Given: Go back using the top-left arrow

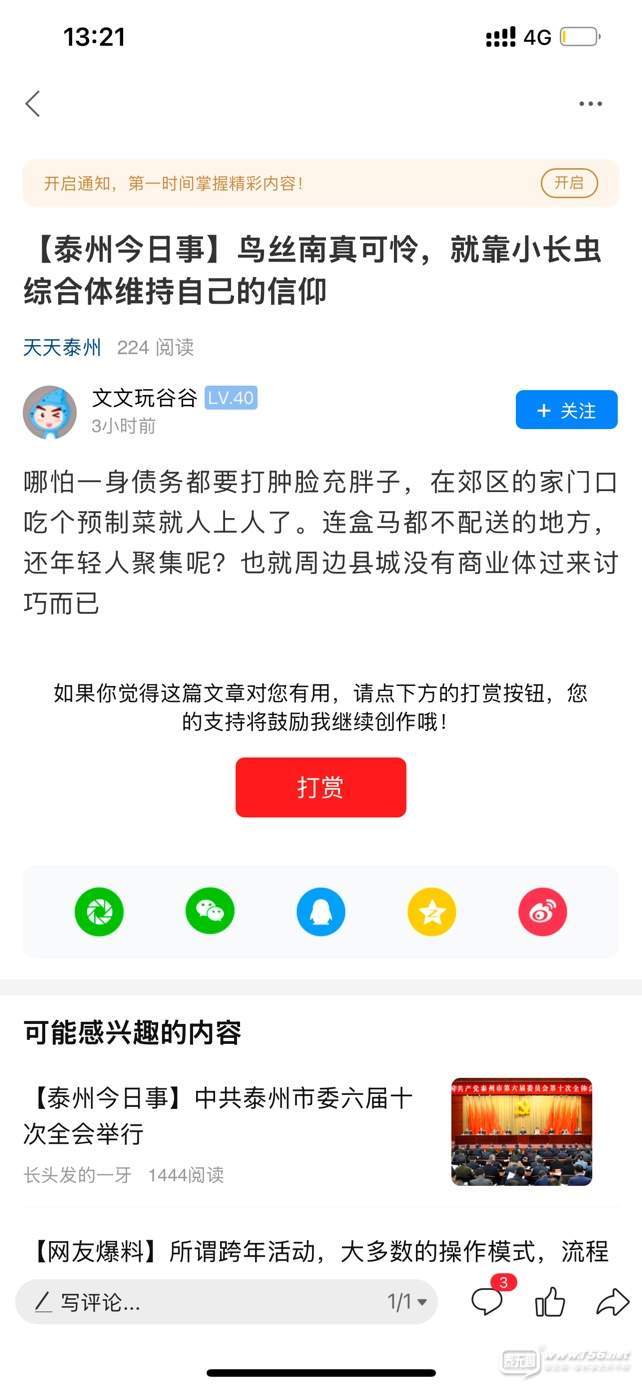Looking at the screenshot, I should pyautogui.click(x=33, y=103).
